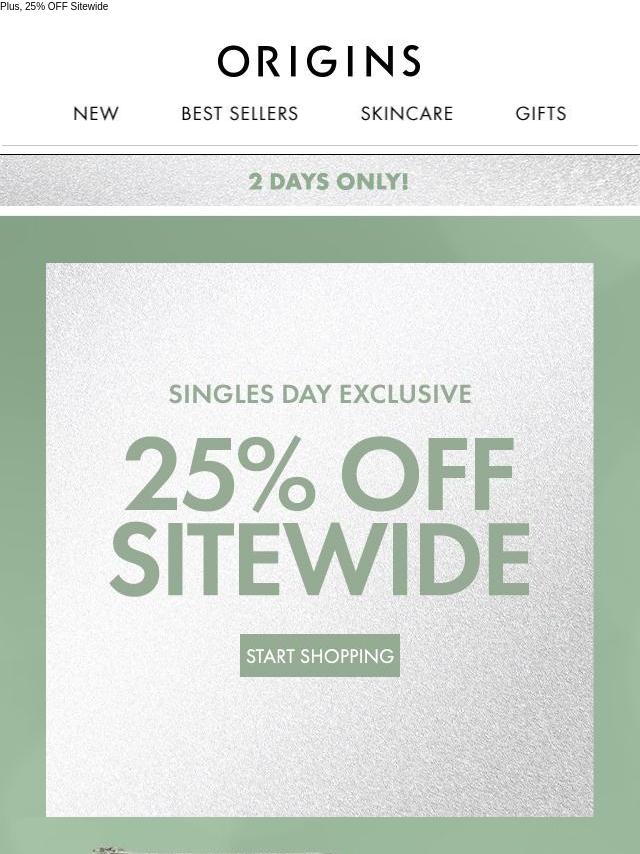Open the 2 DAYS ONLY banner

(328, 182)
